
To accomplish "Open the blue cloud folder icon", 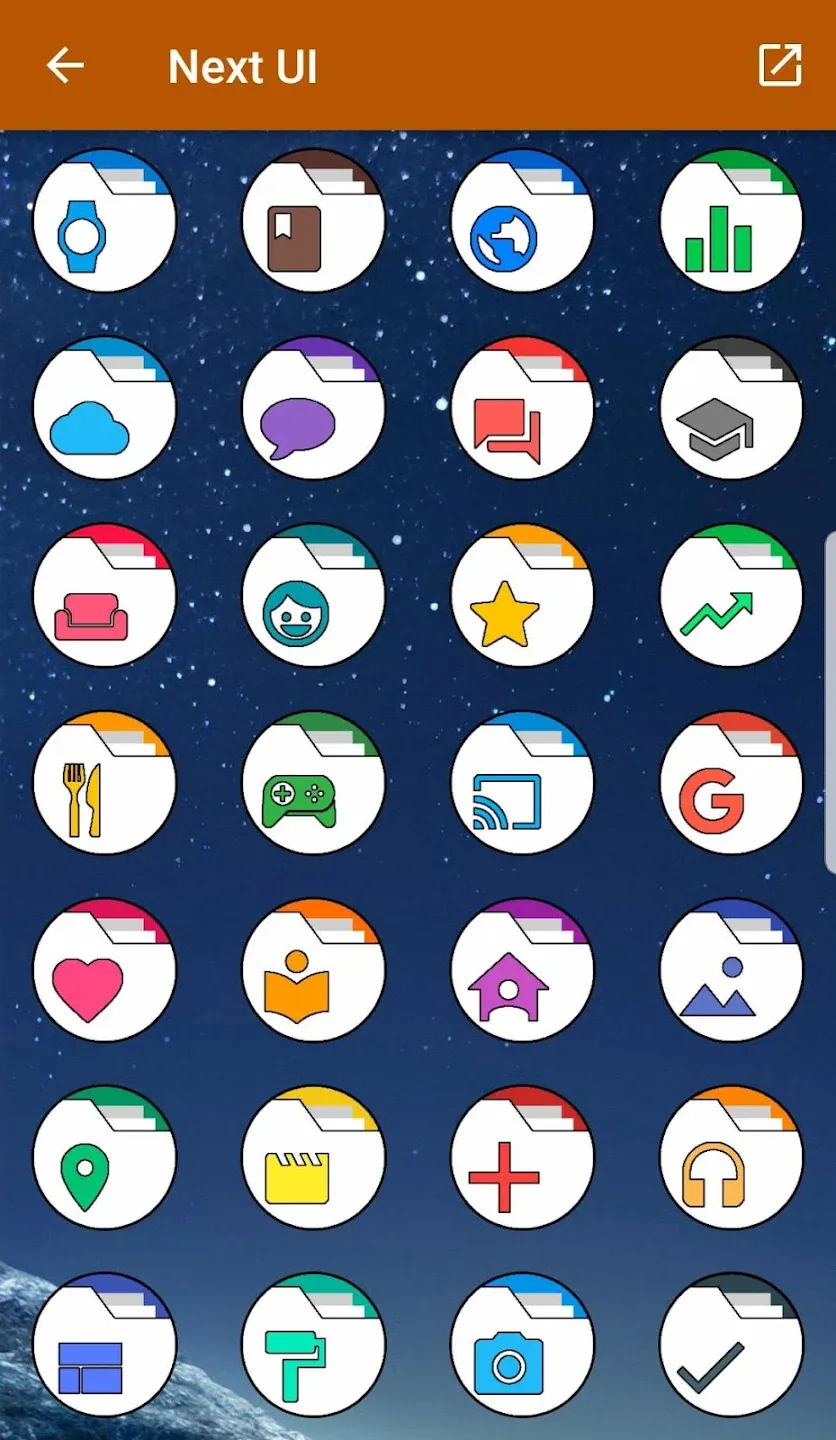I will coord(104,408).
